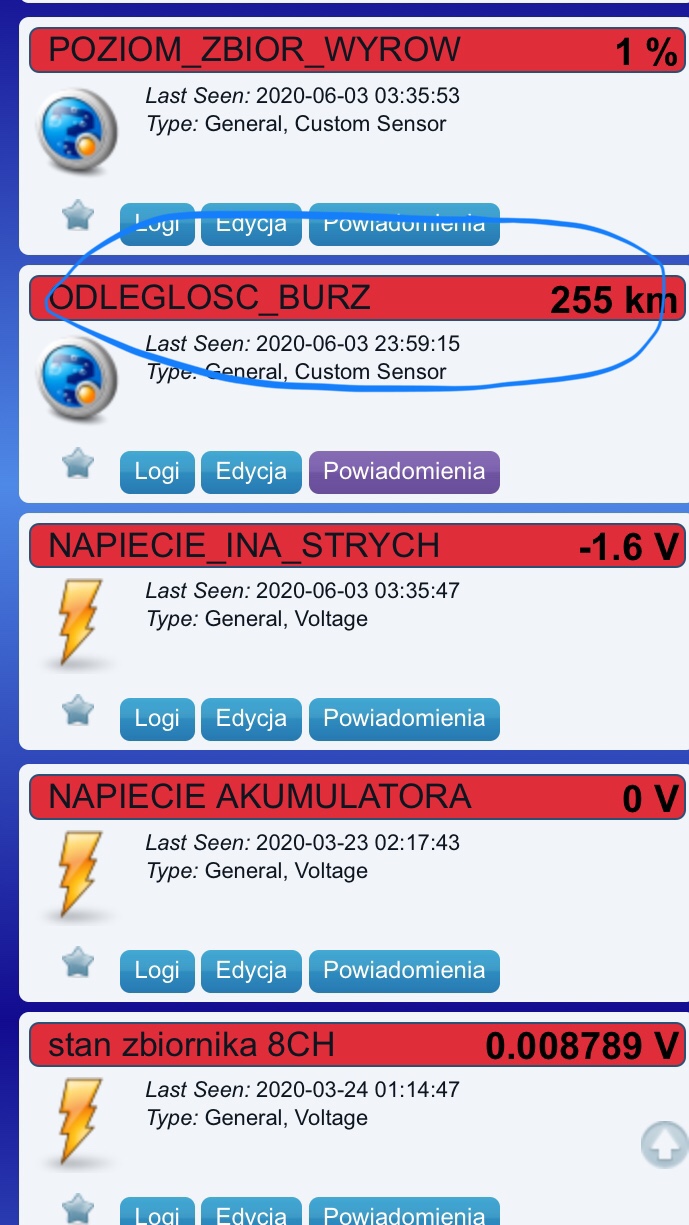The image size is (689, 1225).
Task: Show Logi for NAPIECIE_INA_STRYCH
Action: click(x=157, y=719)
